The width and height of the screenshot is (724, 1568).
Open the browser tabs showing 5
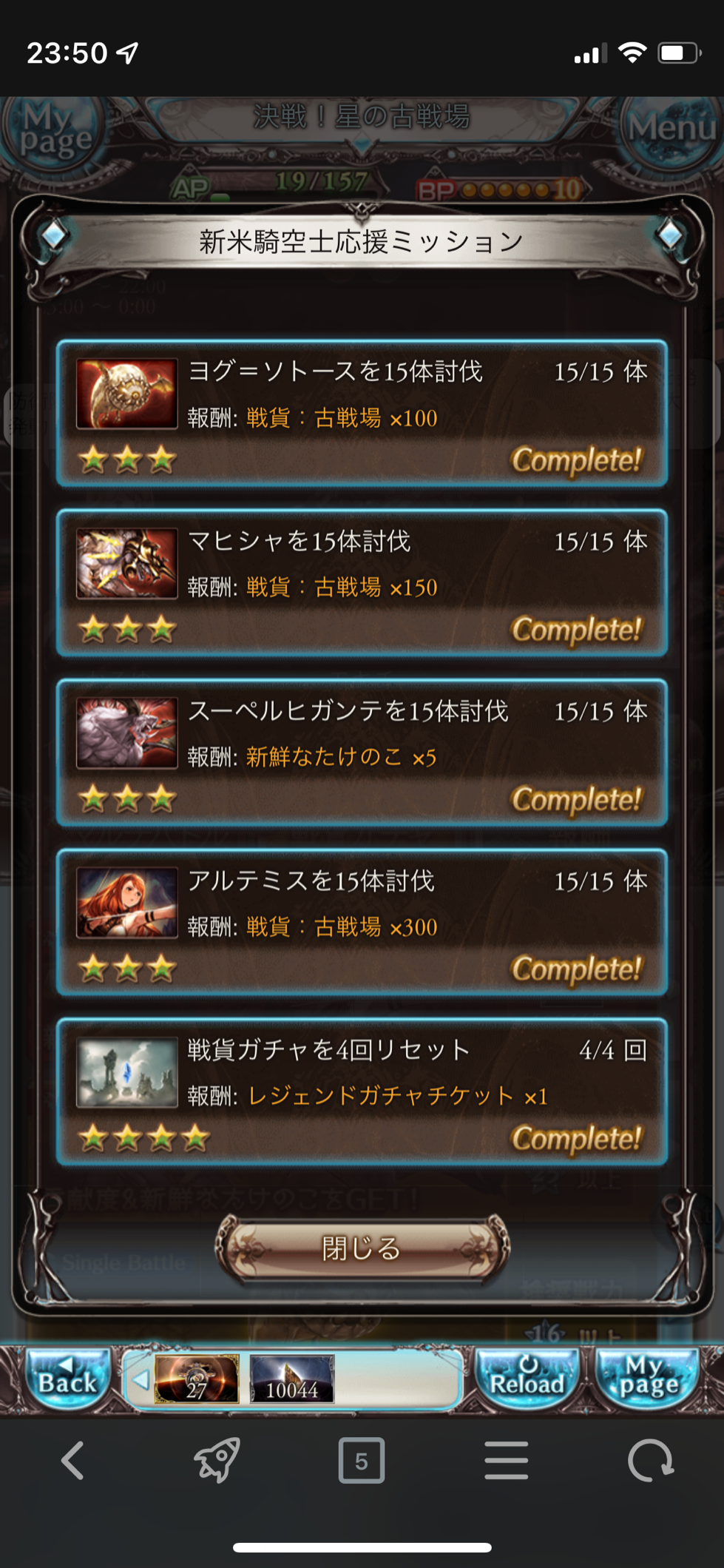click(x=361, y=1461)
